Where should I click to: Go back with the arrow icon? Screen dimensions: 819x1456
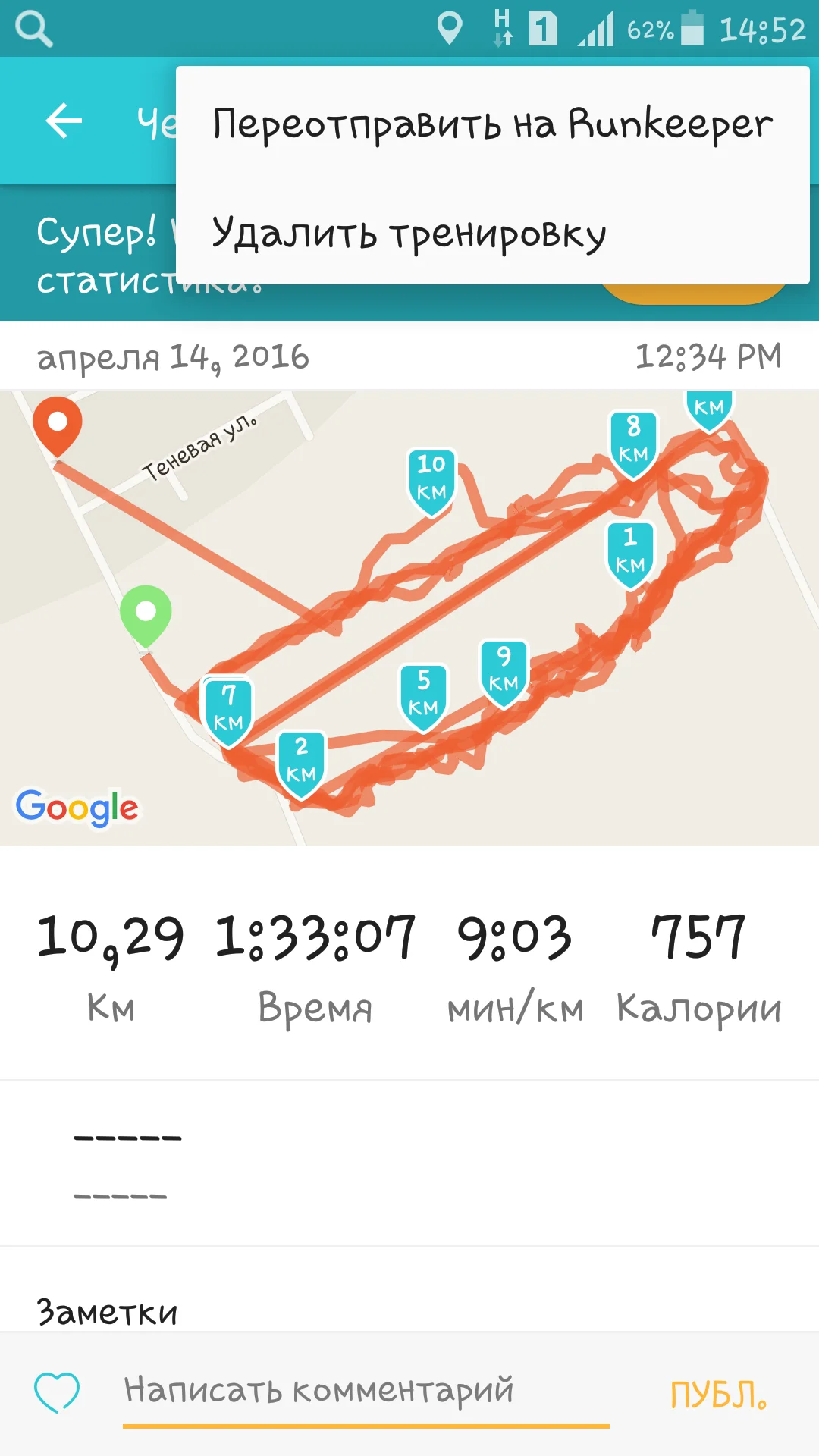(64, 121)
